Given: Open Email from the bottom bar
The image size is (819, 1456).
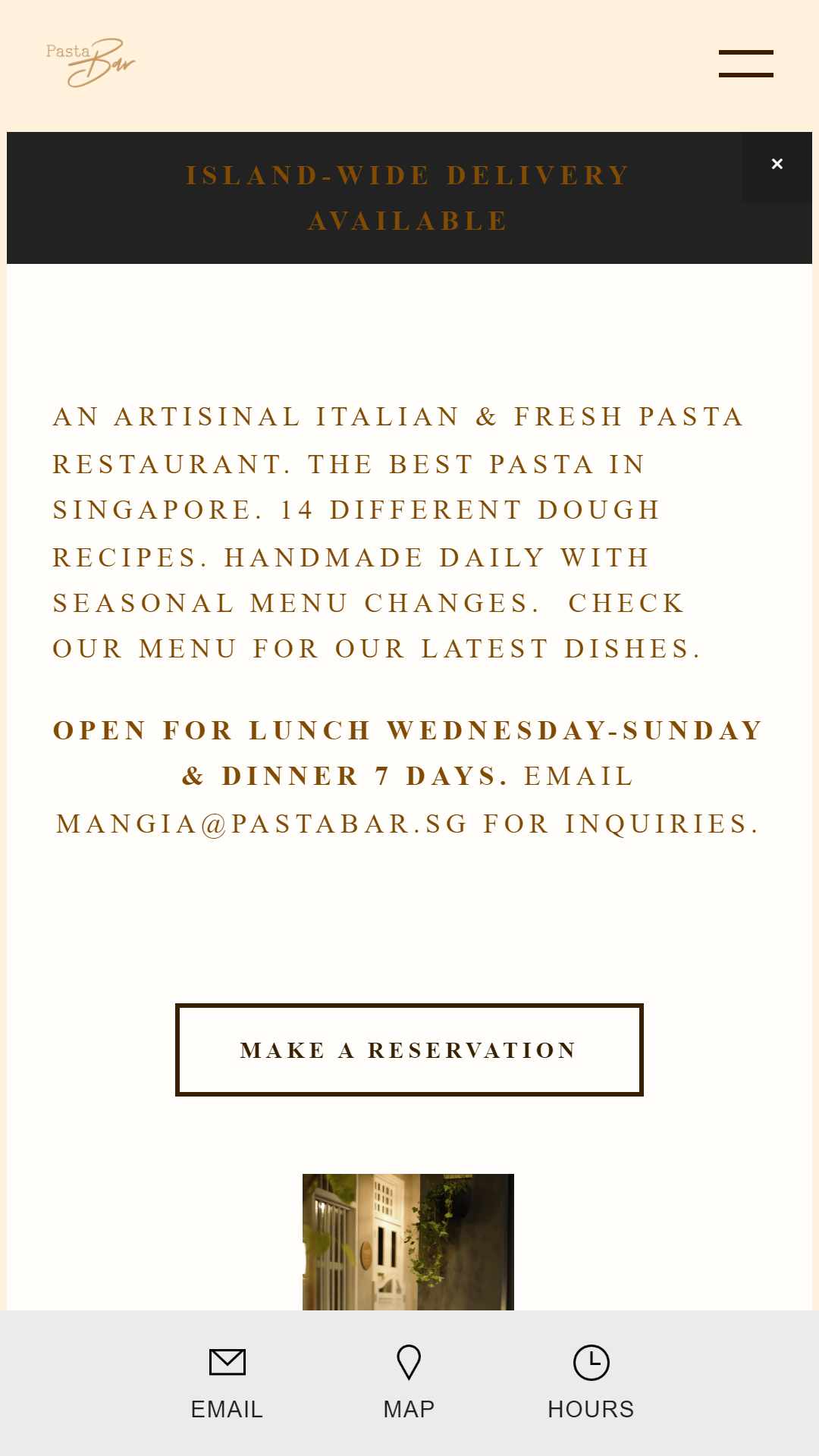Looking at the screenshot, I should [227, 1383].
